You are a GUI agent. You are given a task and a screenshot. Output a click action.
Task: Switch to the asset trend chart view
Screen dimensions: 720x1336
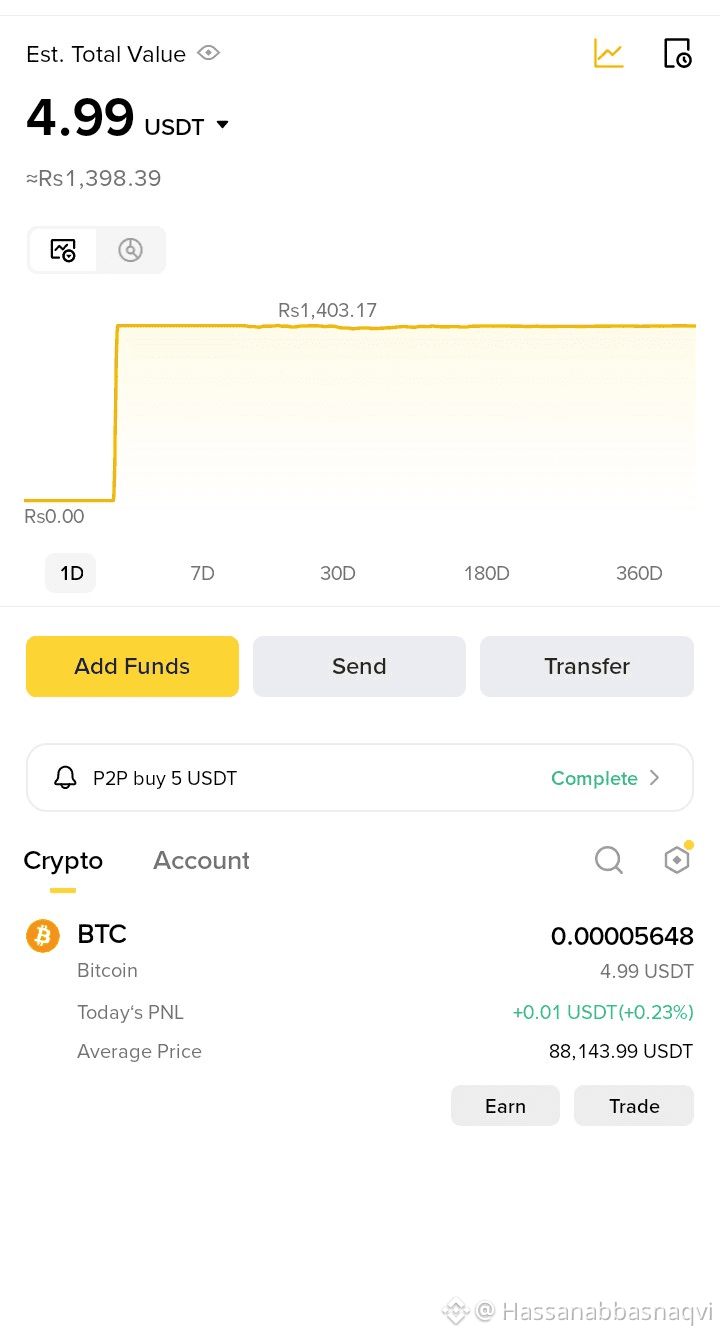coord(63,250)
